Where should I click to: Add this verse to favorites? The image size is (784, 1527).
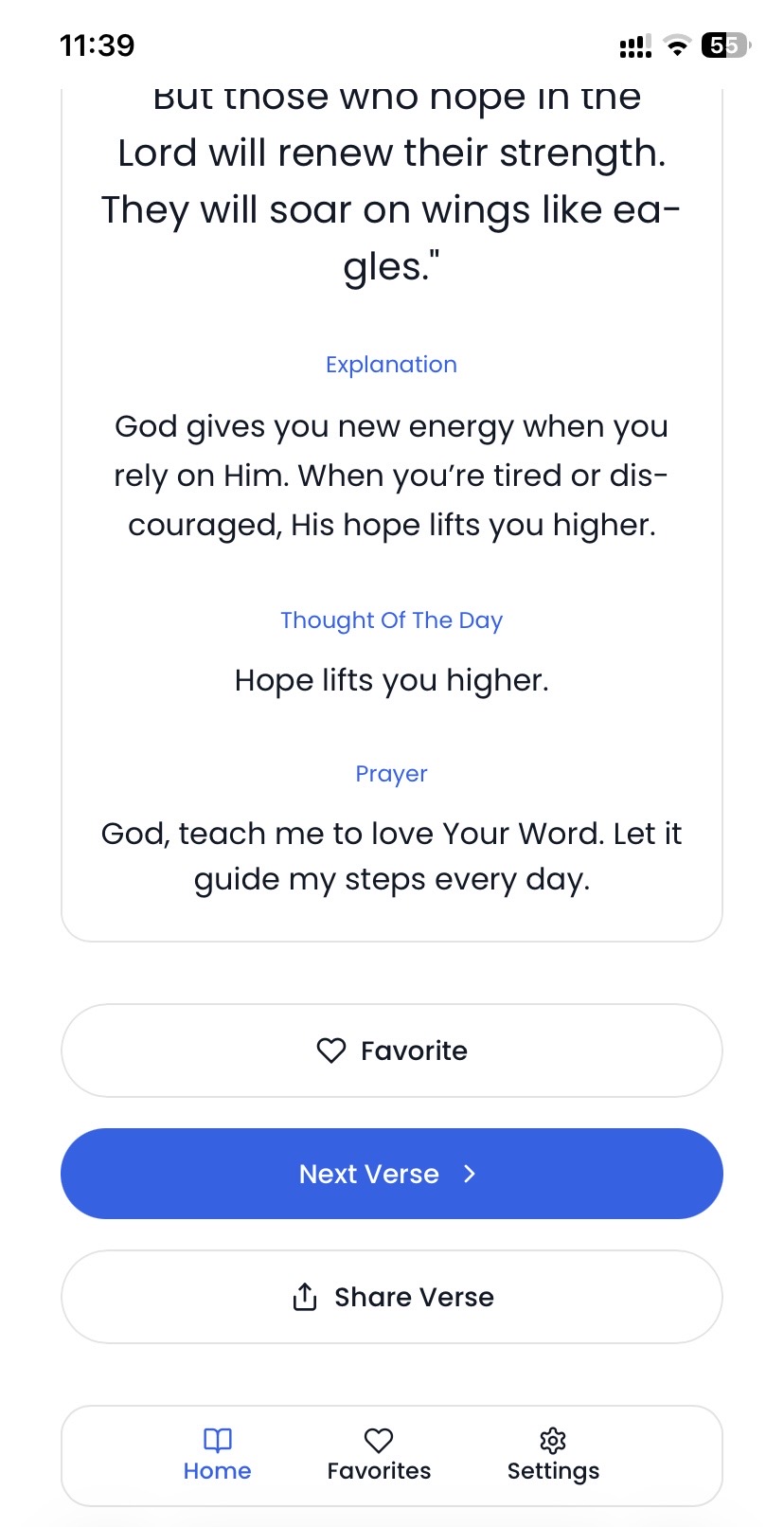coord(391,1051)
